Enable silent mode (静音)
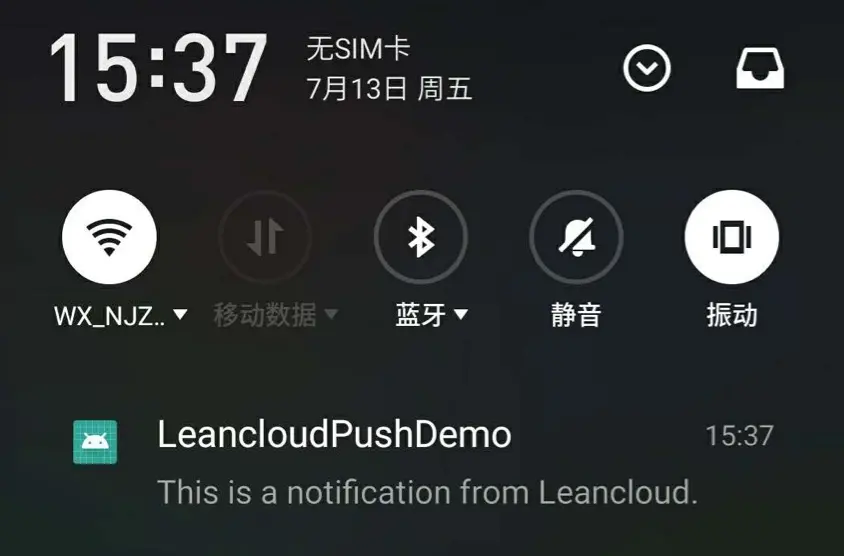Screen dimensions: 844x556 click(x=576, y=237)
